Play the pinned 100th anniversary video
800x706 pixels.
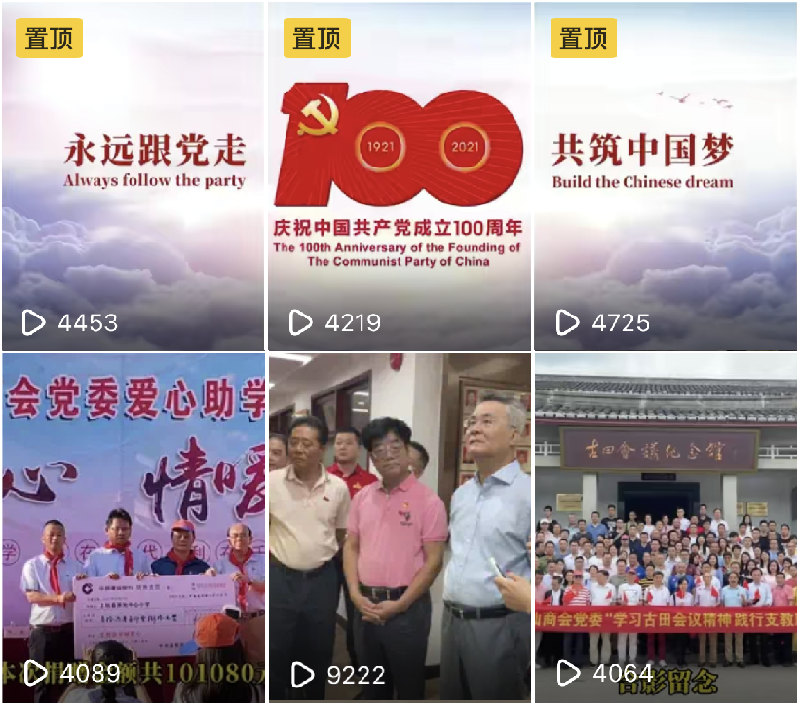(399, 176)
